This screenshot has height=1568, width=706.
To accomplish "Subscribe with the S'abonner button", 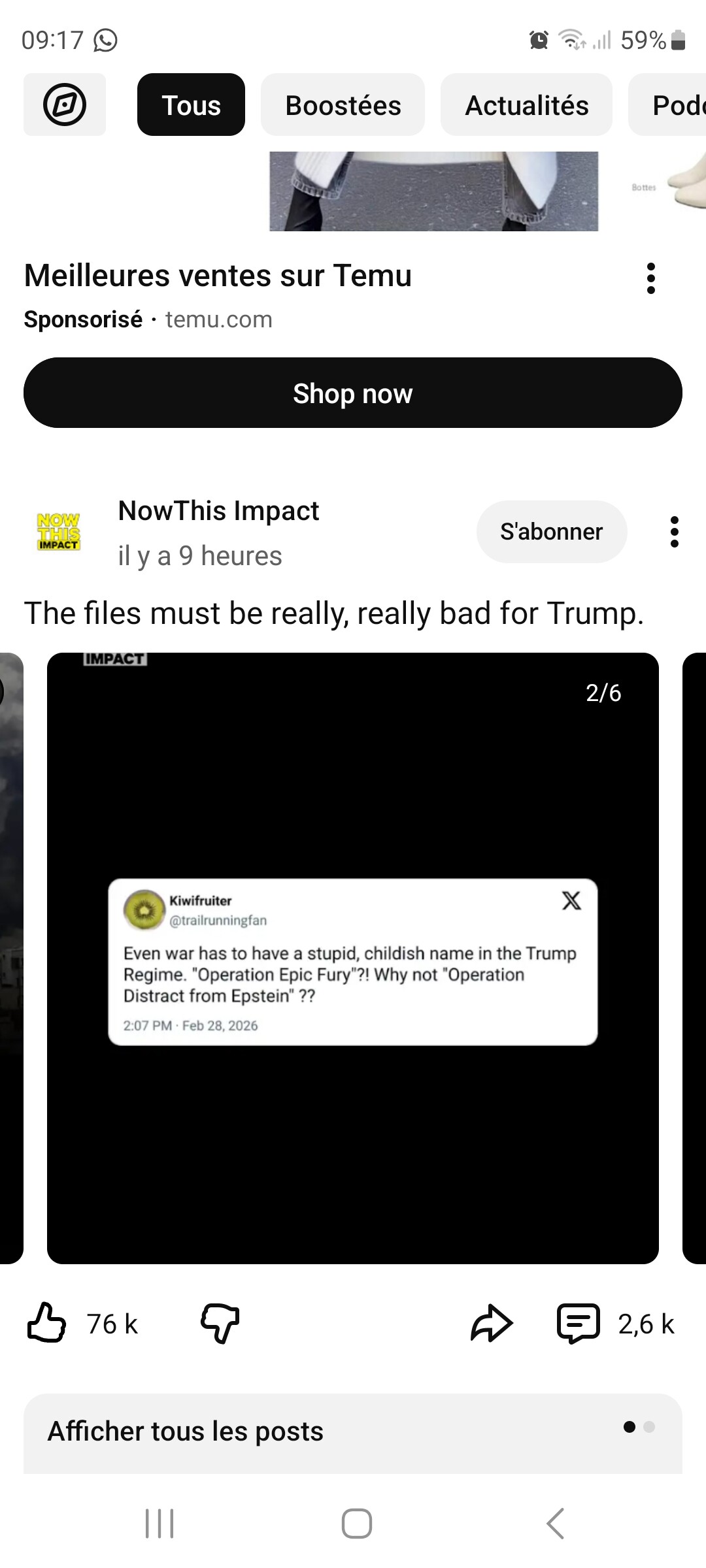I will (551, 532).
